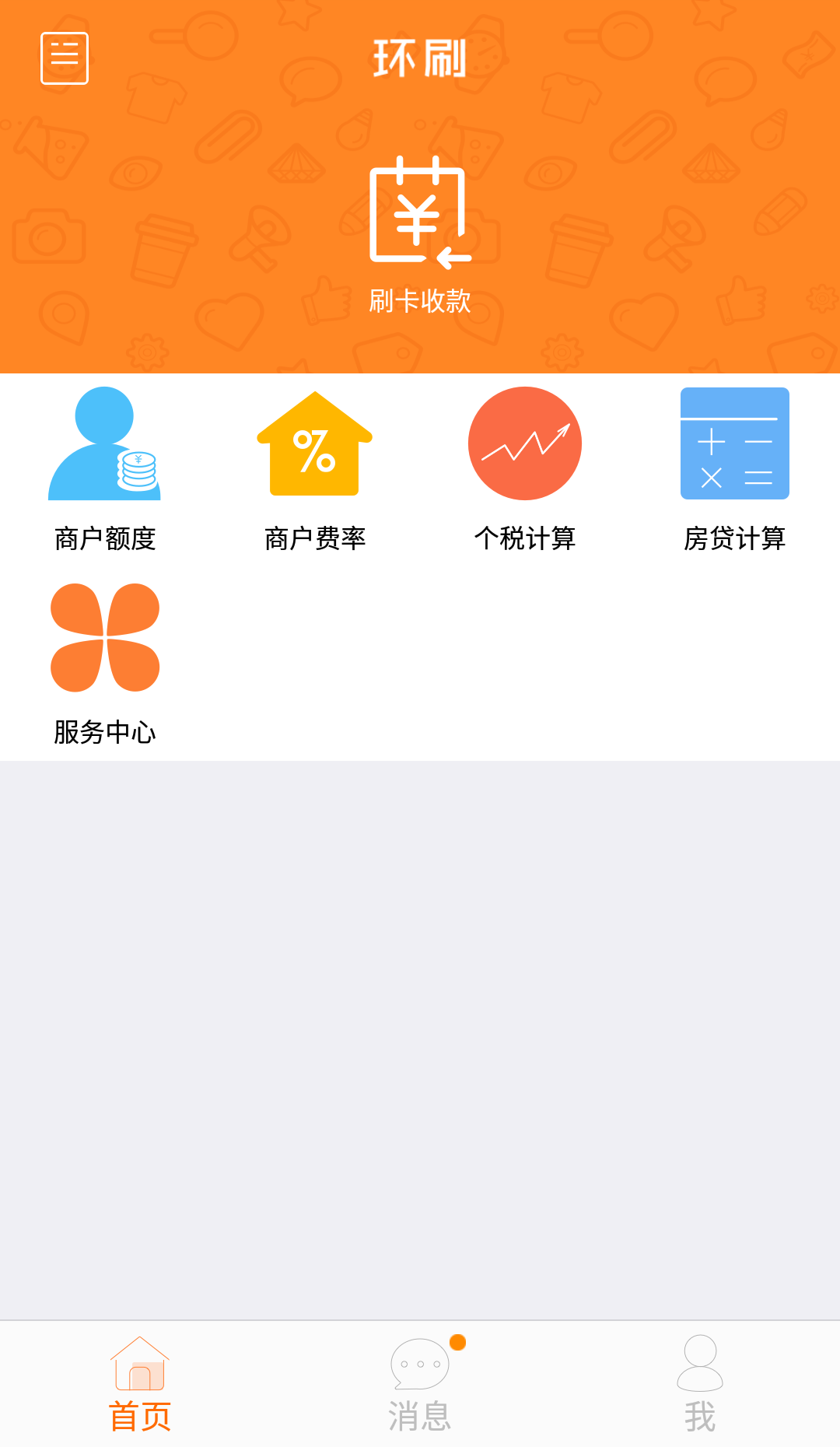
Task: Tap the blue calculator icon for 房贷计算
Action: click(x=734, y=442)
